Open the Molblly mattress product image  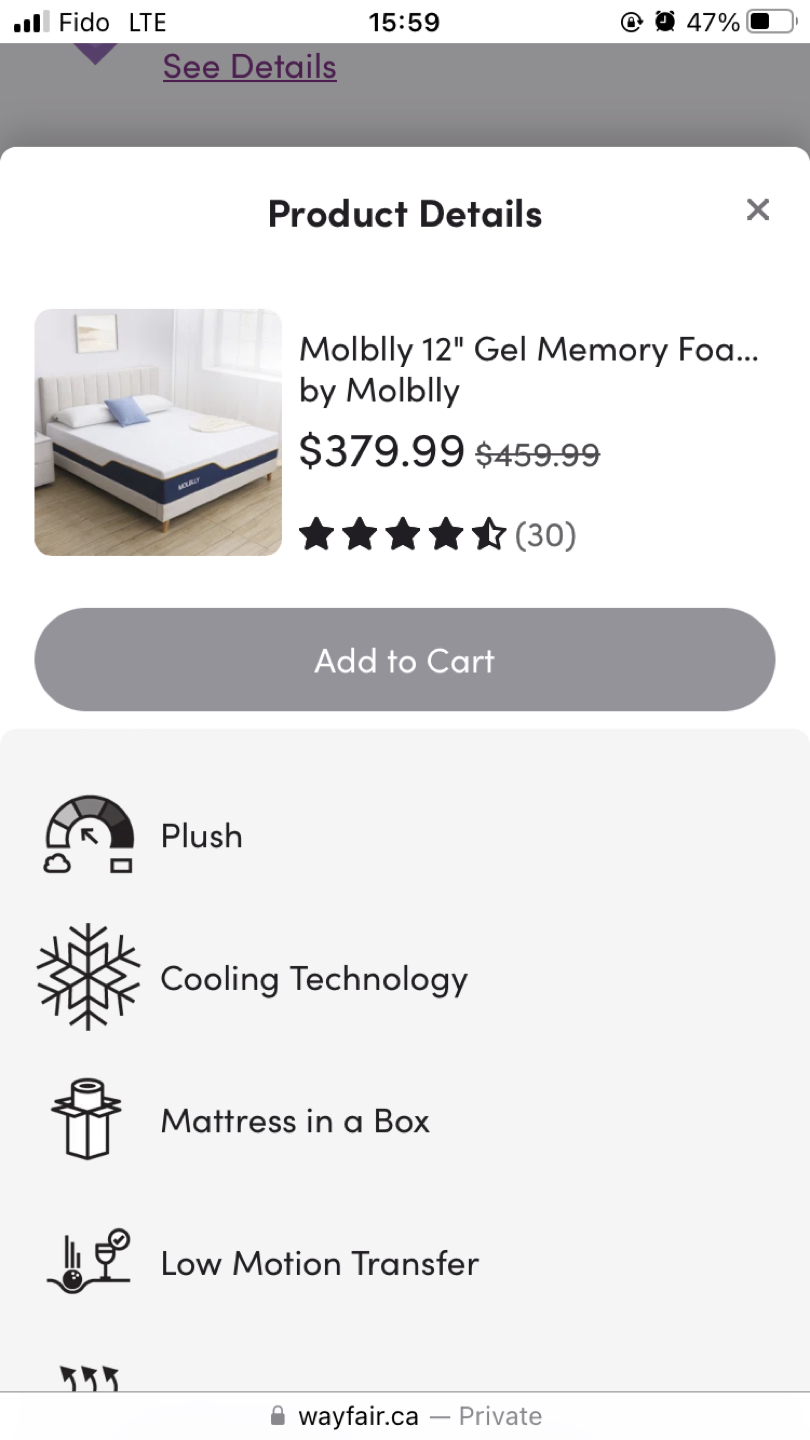158,432
